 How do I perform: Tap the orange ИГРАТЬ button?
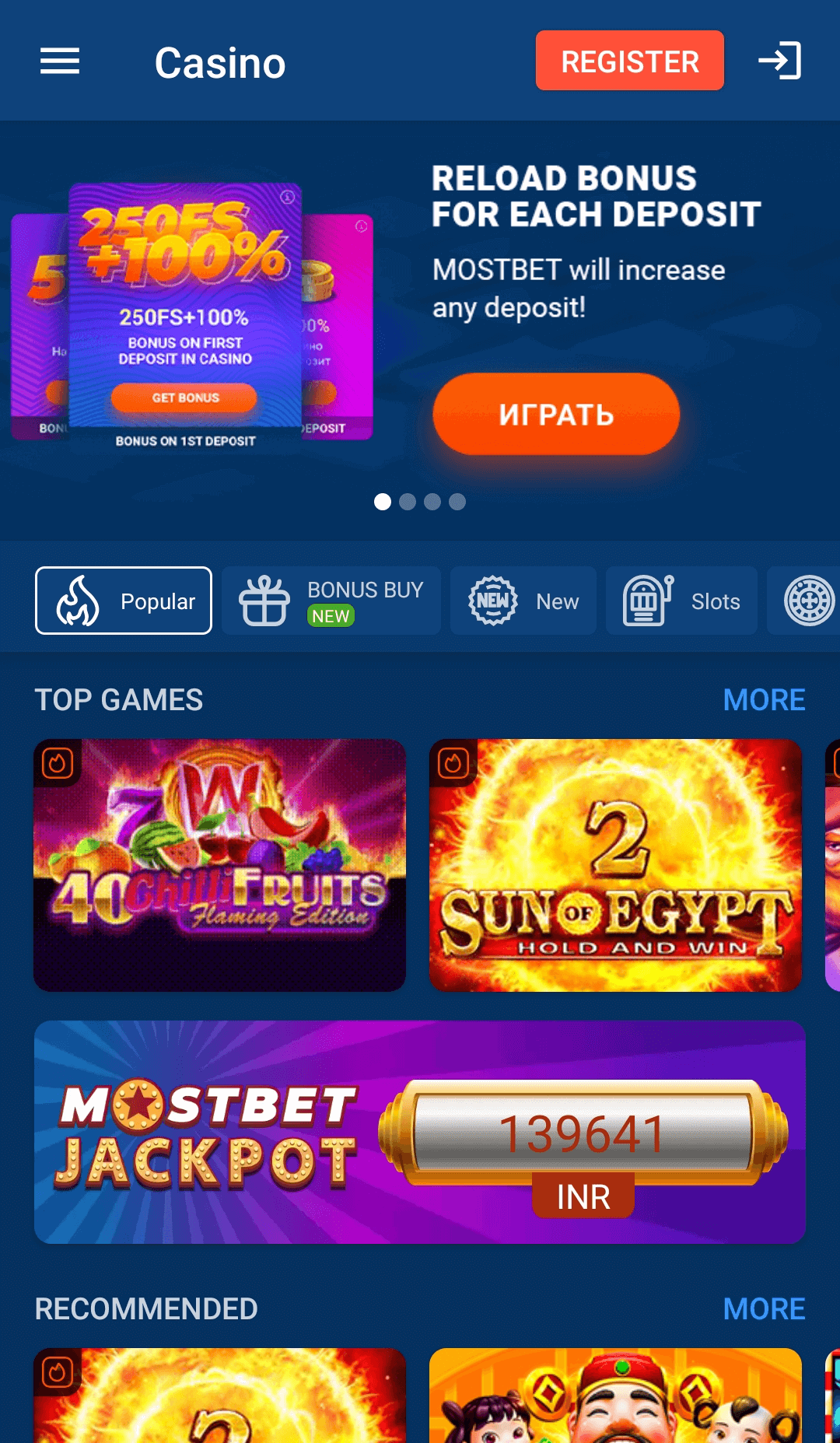pos(556,414)
